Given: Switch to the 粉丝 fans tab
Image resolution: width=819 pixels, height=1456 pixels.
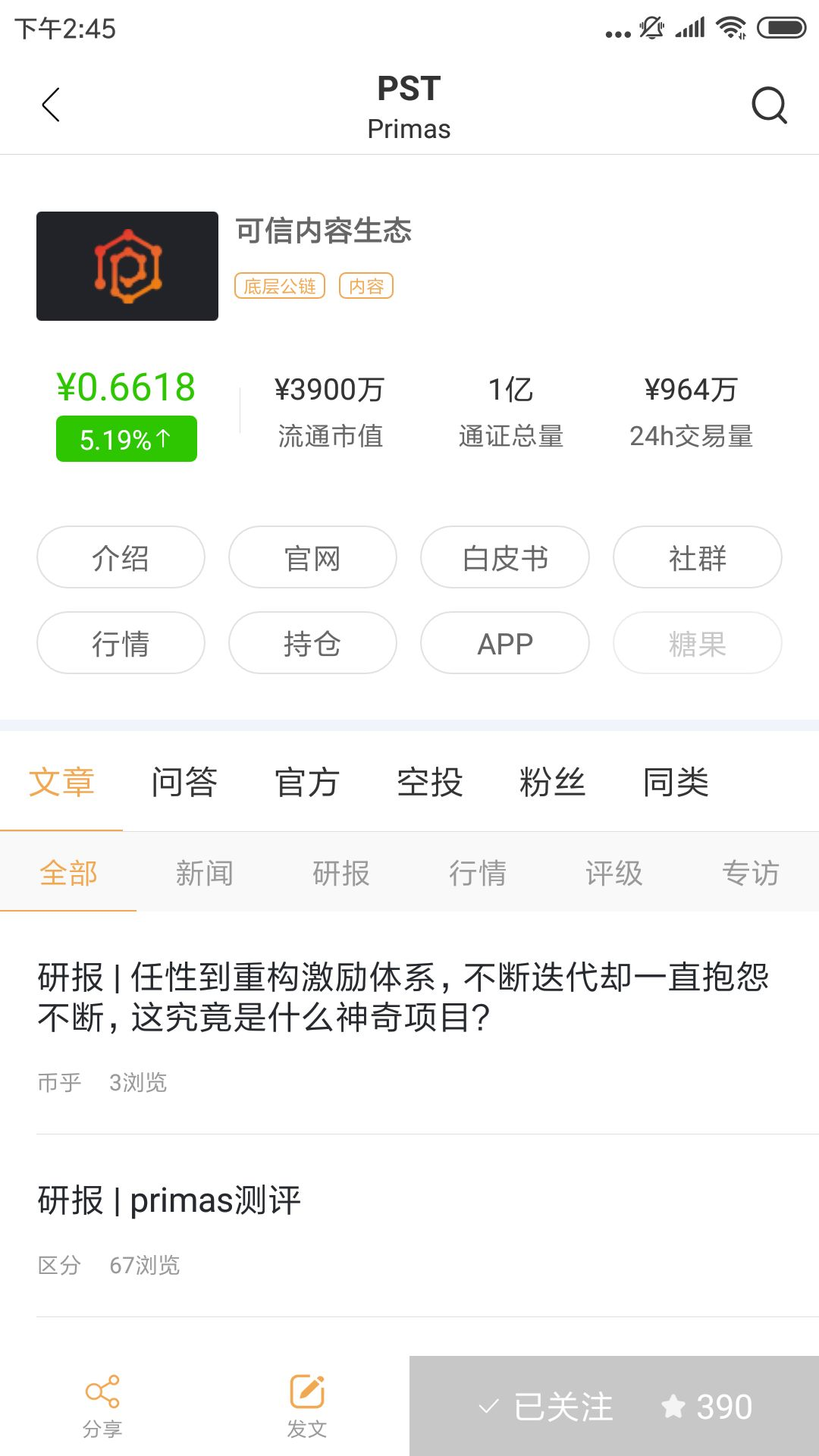Looking at the screenshot, I should [553, 782].
